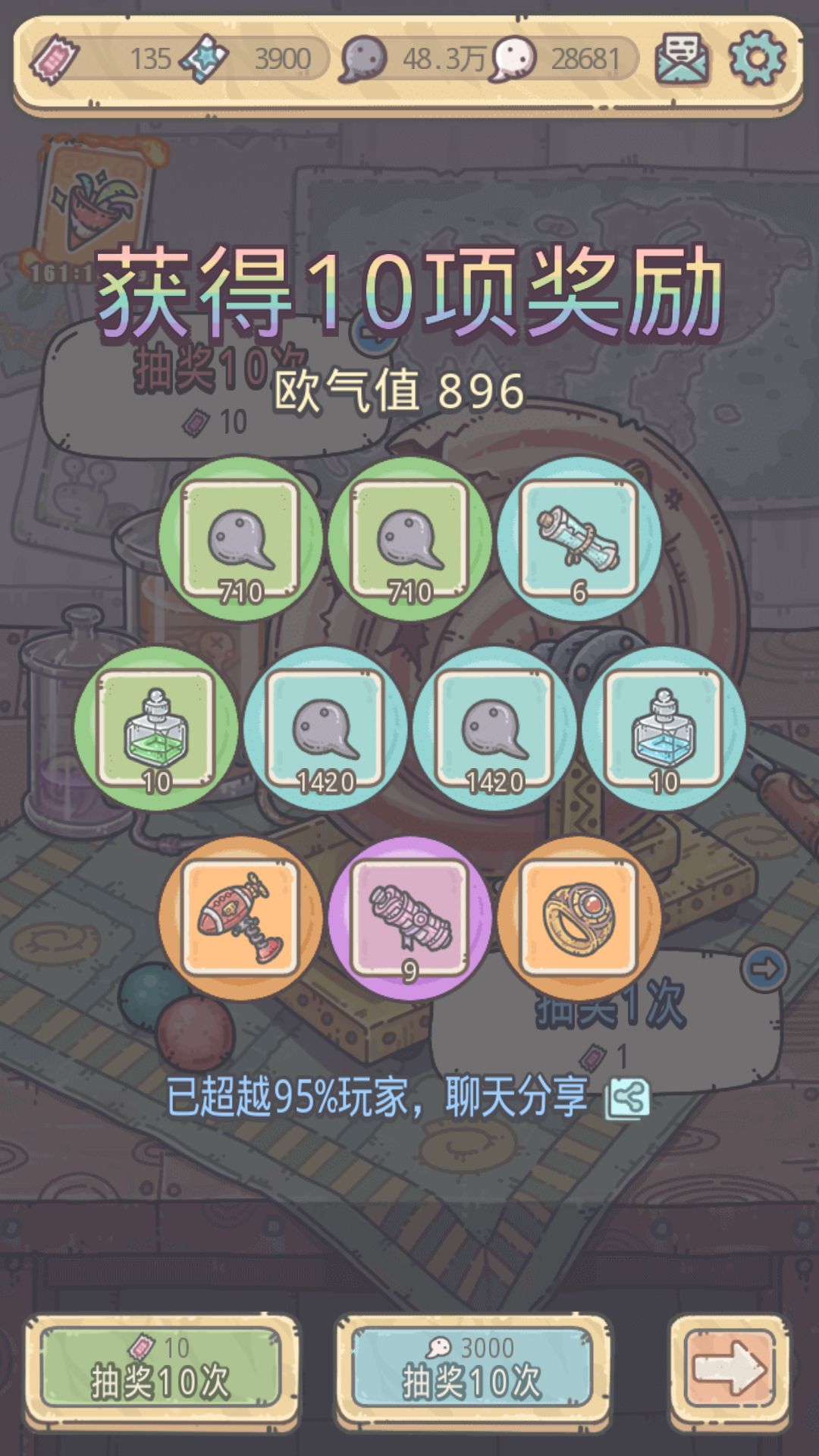View the purple cannon reward
Image resolution: width=819 pixels, height=1456 pixels.
tap(410, 918)
